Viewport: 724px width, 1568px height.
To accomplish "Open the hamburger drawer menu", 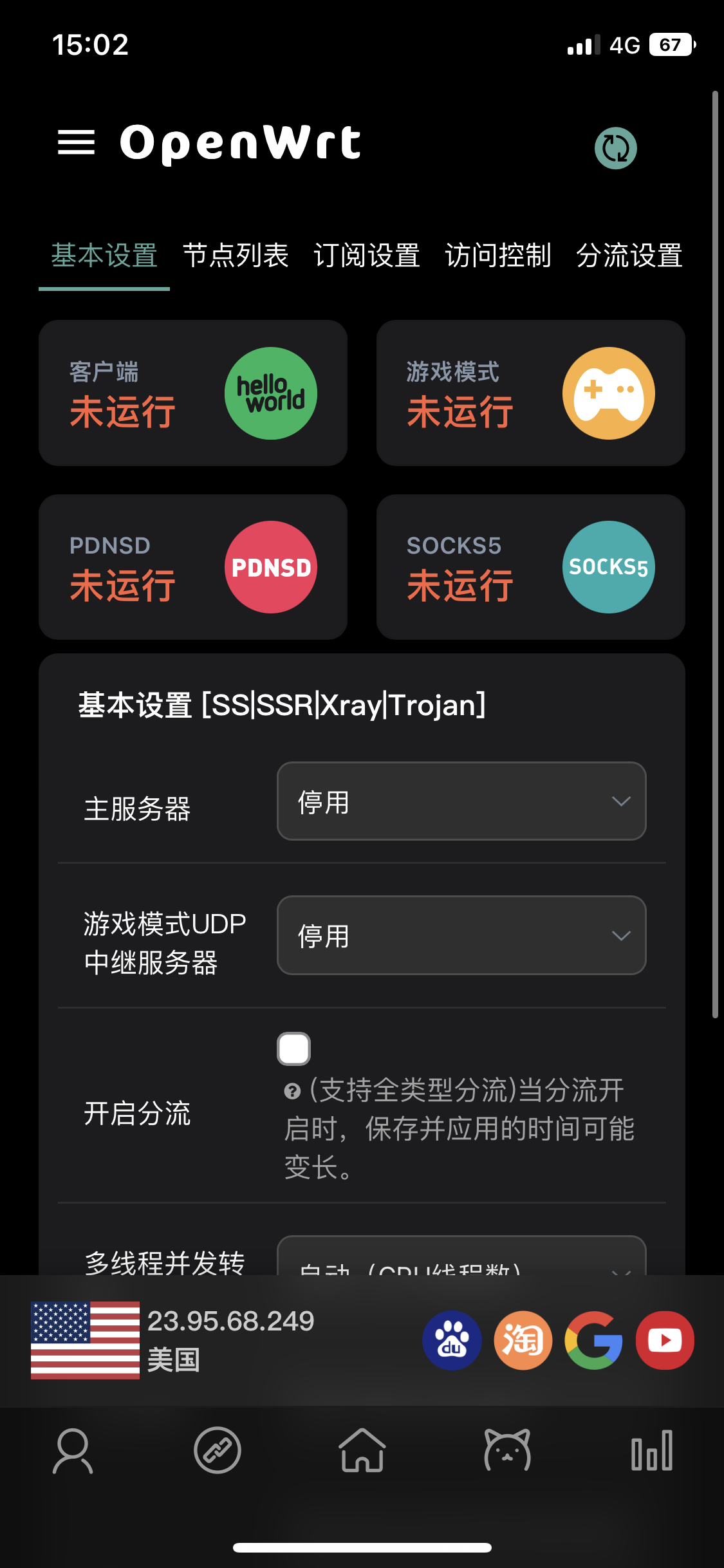I will 76,142.
